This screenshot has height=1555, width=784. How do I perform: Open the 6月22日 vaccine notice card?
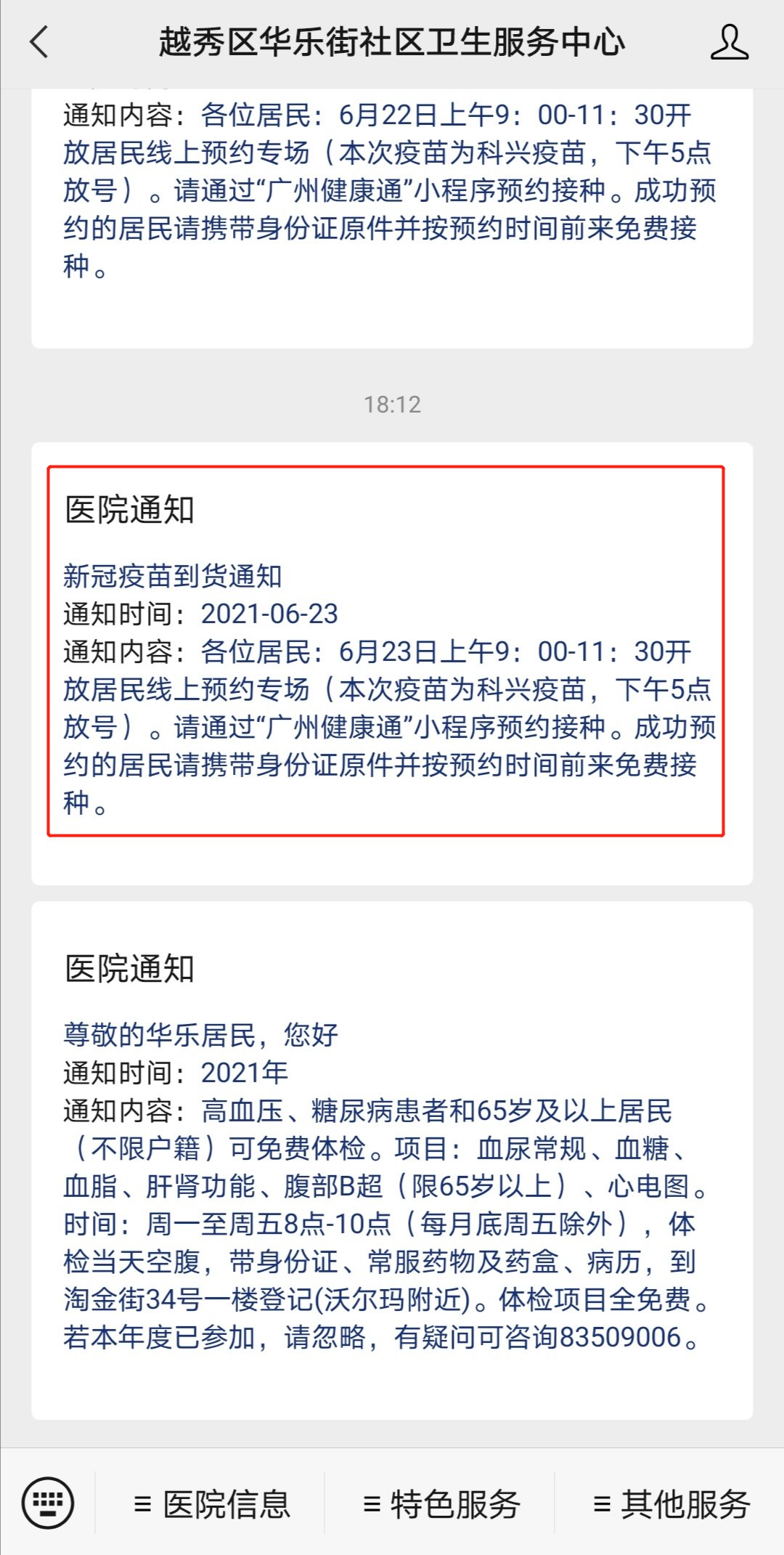(392, 211)
